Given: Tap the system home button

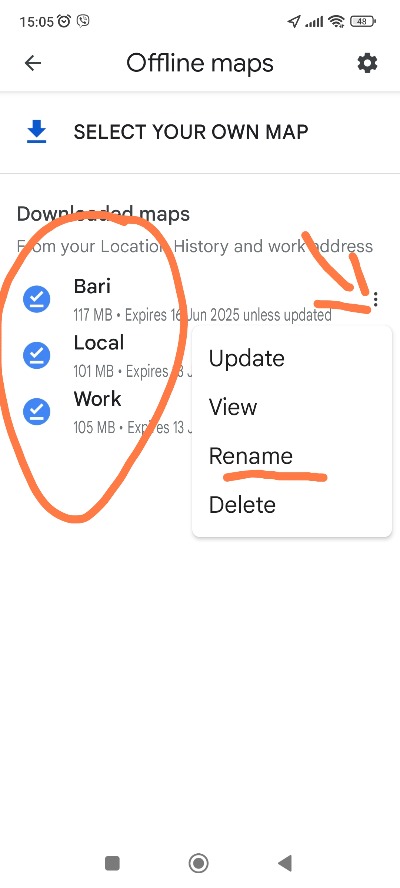Looking at the screenshot, I should point(199,863).
